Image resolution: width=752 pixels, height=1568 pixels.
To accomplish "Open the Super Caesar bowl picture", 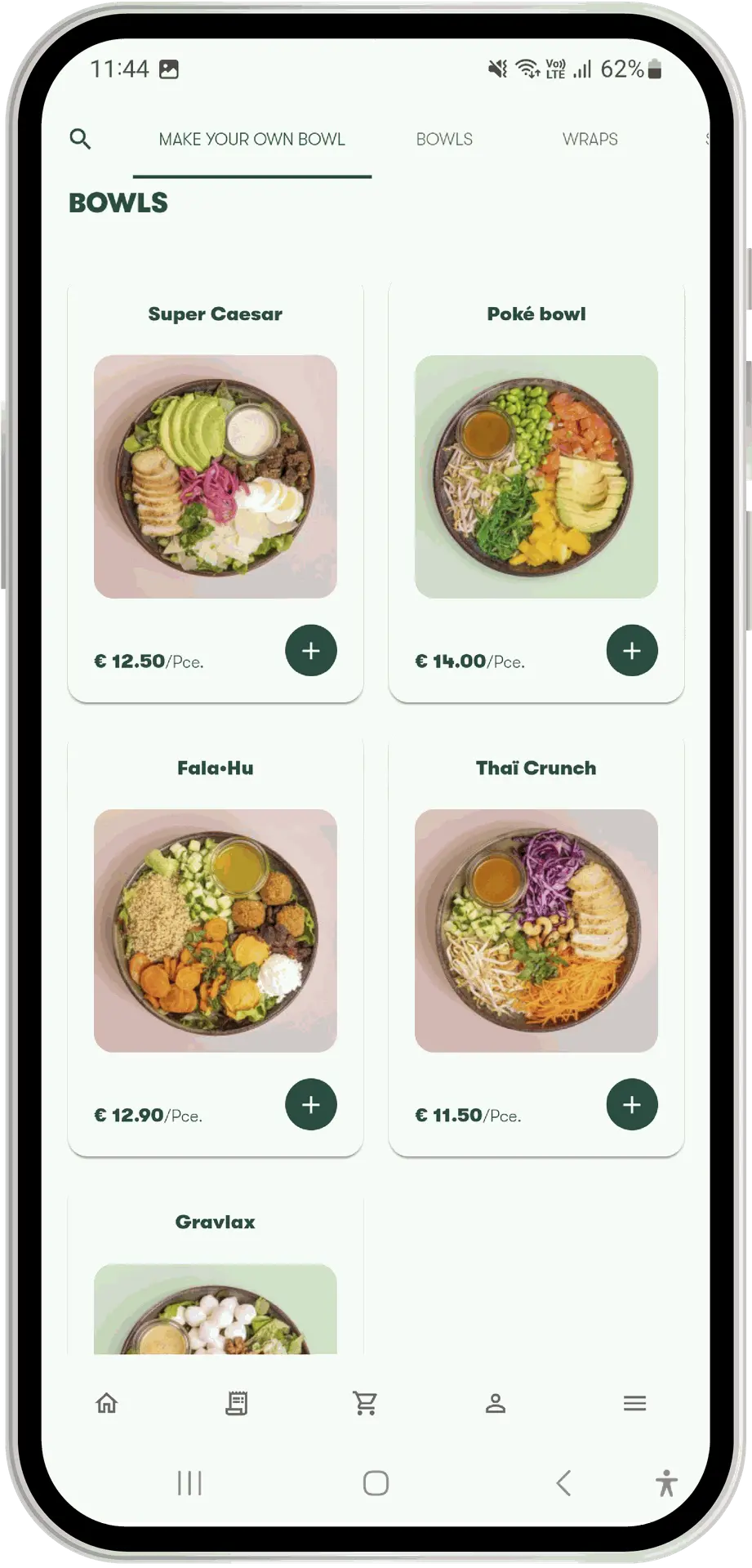I will 216,476.
